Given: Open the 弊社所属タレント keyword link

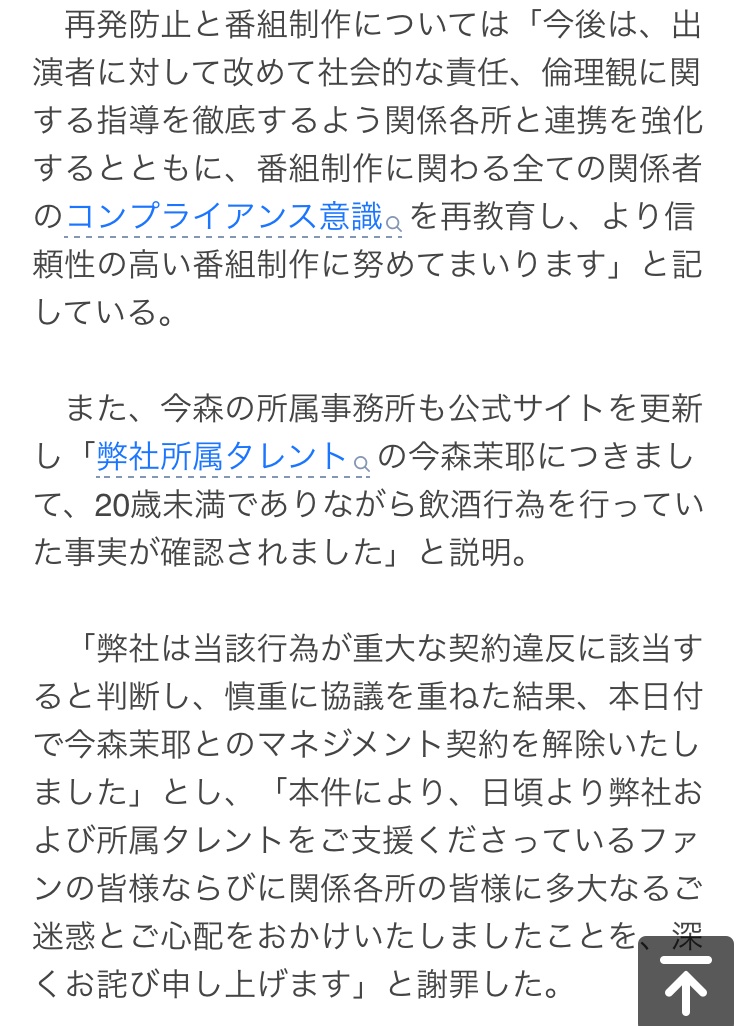Looking at the screenshot, I should (x=222, y=457).
